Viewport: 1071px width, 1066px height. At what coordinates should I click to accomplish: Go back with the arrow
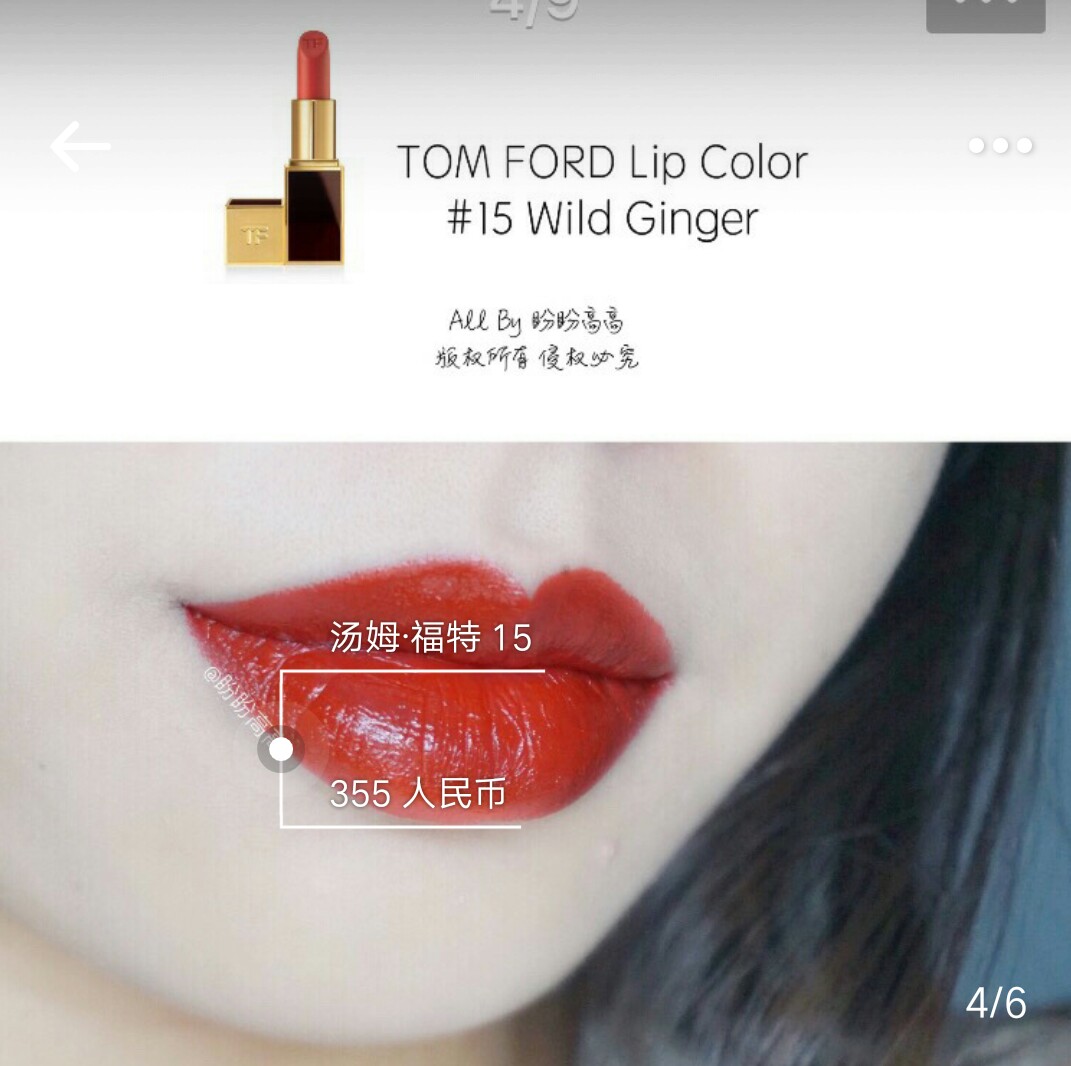click(x=80, y=147)
